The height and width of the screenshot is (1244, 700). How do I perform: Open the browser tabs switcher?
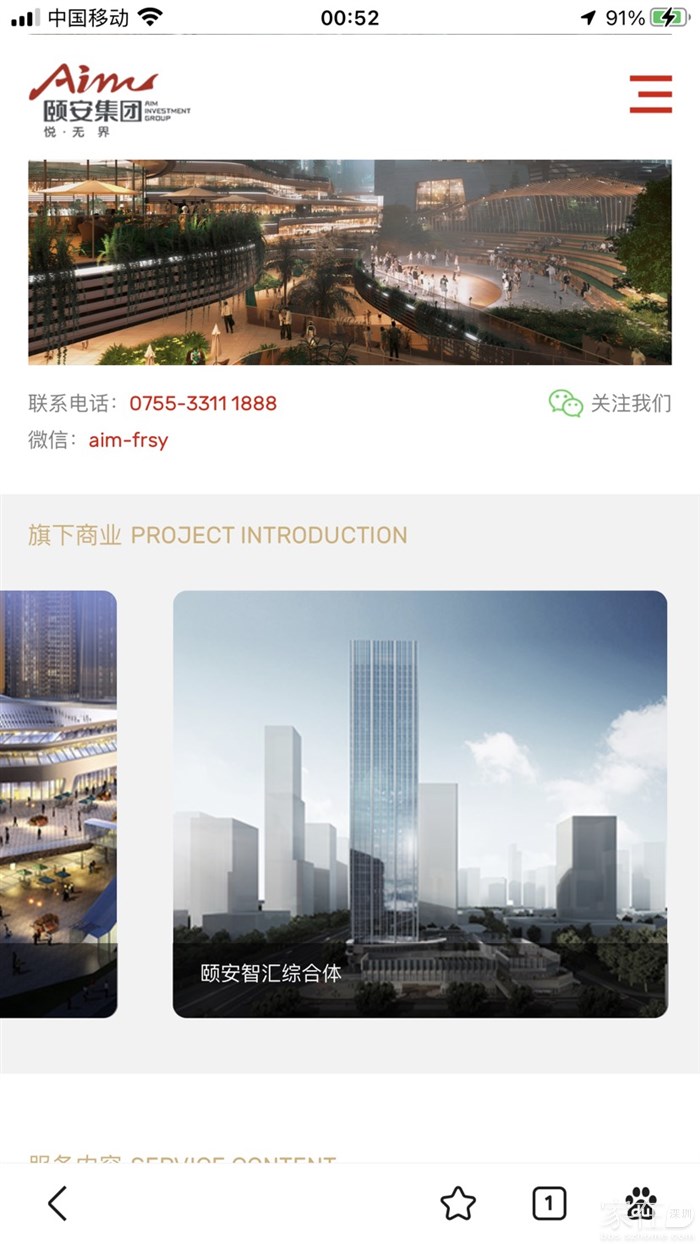tap(549, 1203)
